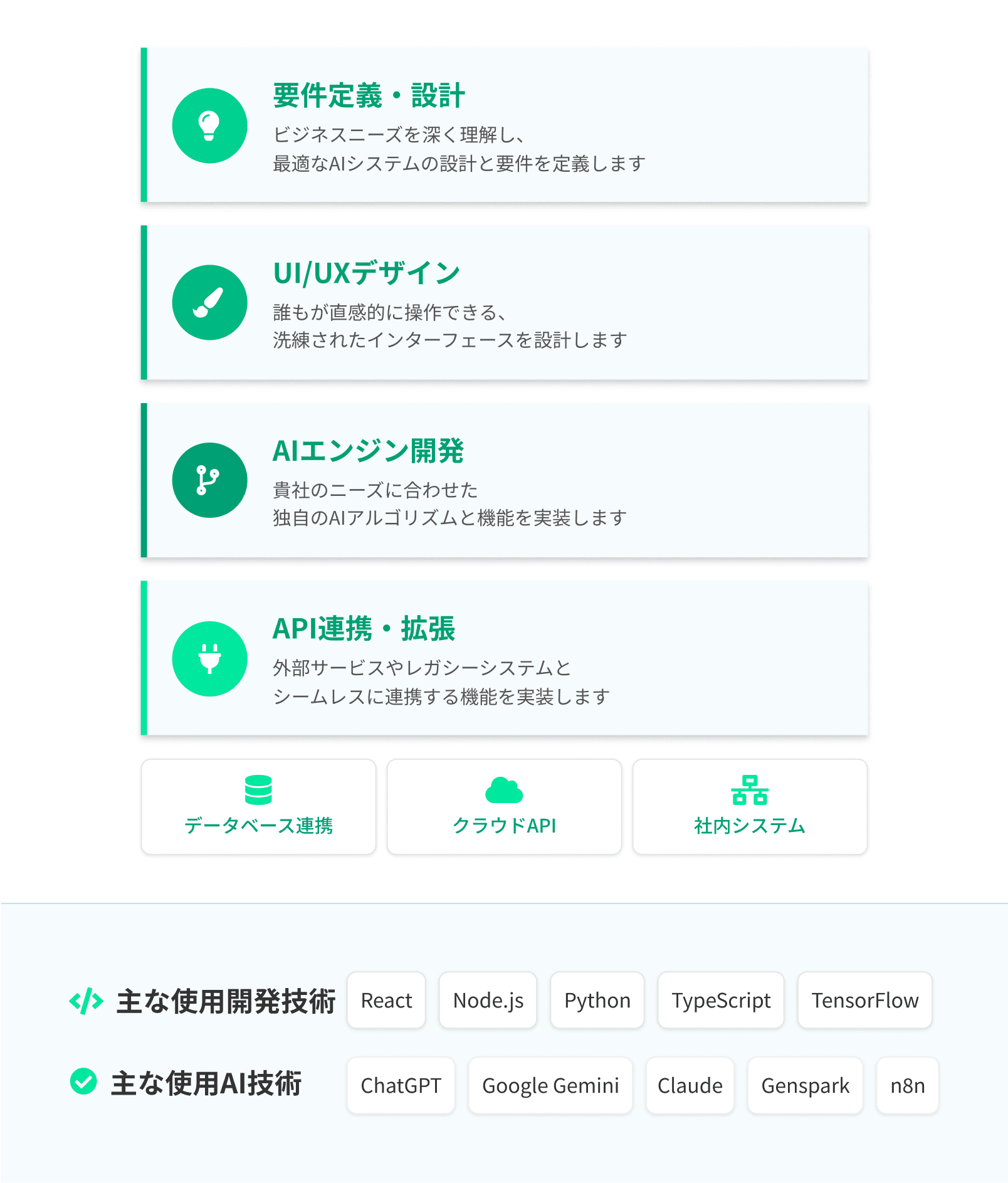
Task: Select the Google Gemini tag
Action: click(550, 1085)
